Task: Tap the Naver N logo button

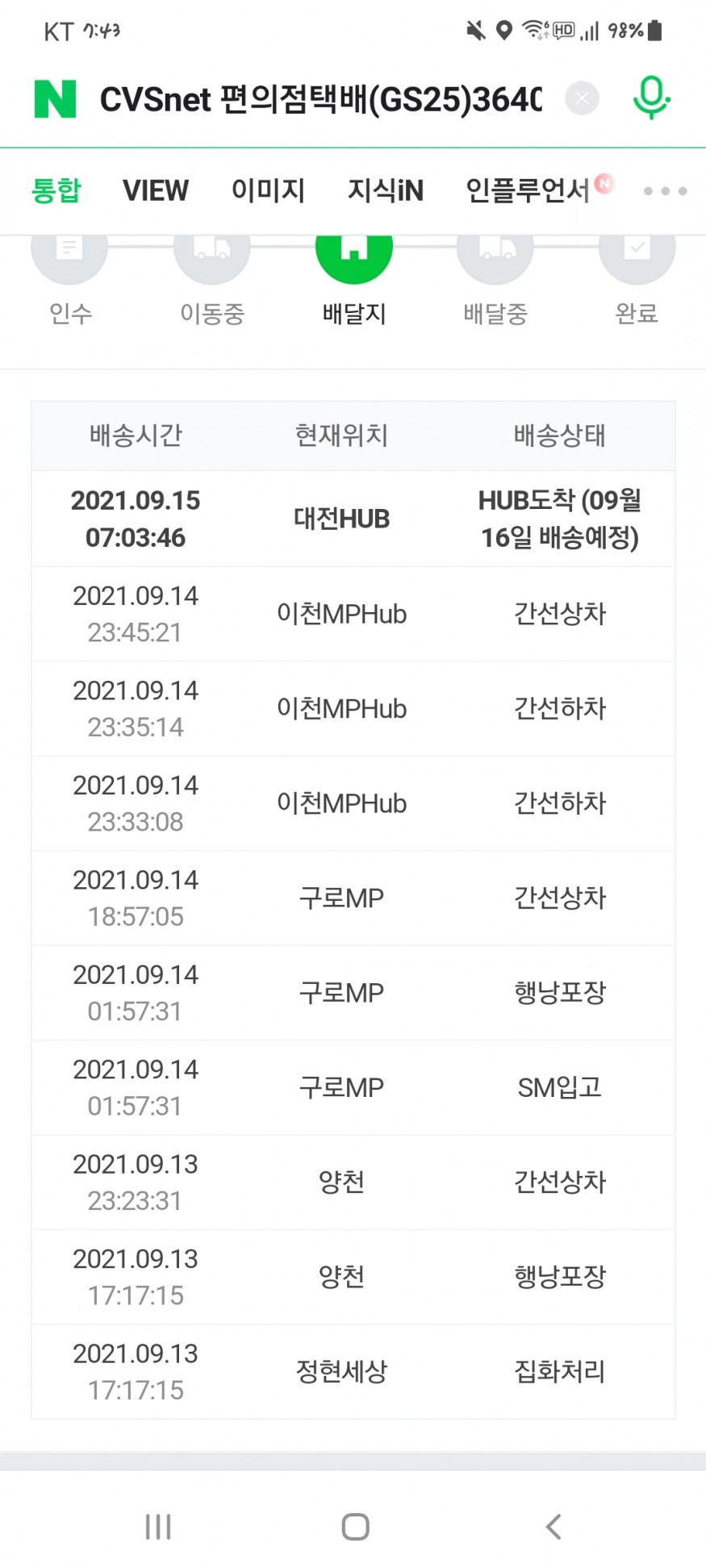Action: tap(55, 99)
